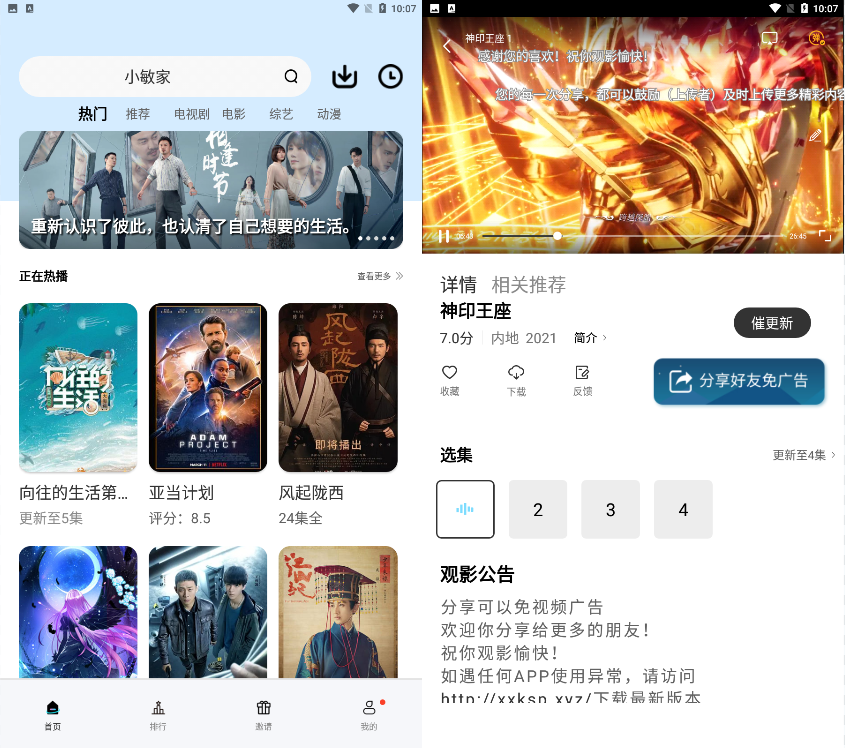Tap the 催更新 button
This screenshot has height=748, width=845.
point(772,323)
